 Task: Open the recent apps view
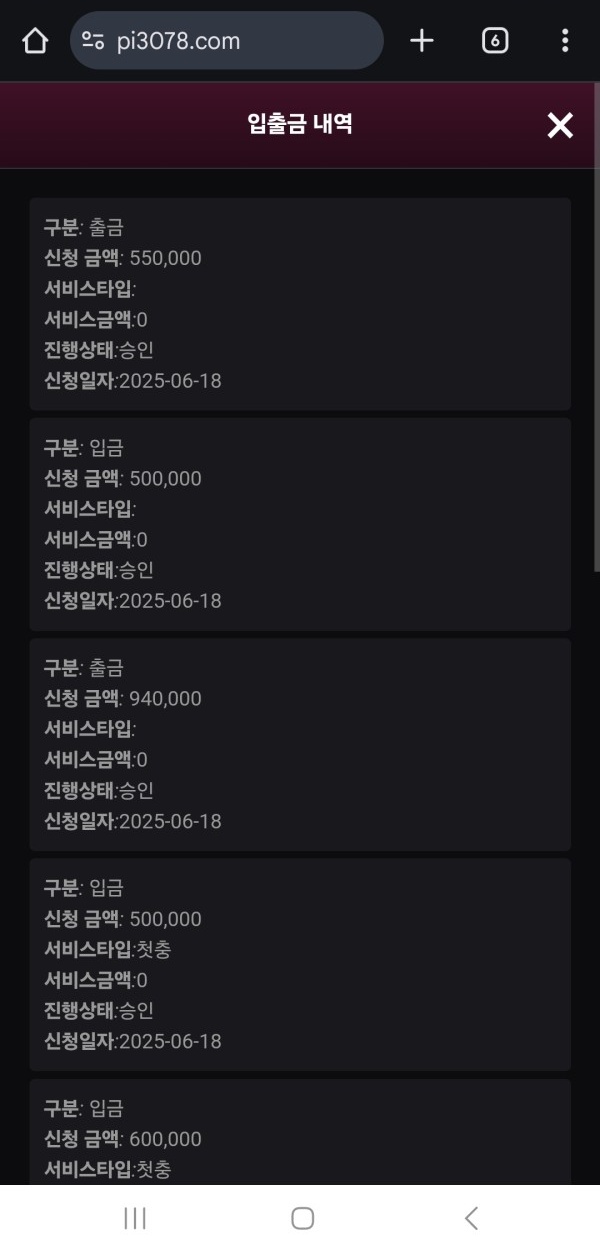(x=135, y=1218)
